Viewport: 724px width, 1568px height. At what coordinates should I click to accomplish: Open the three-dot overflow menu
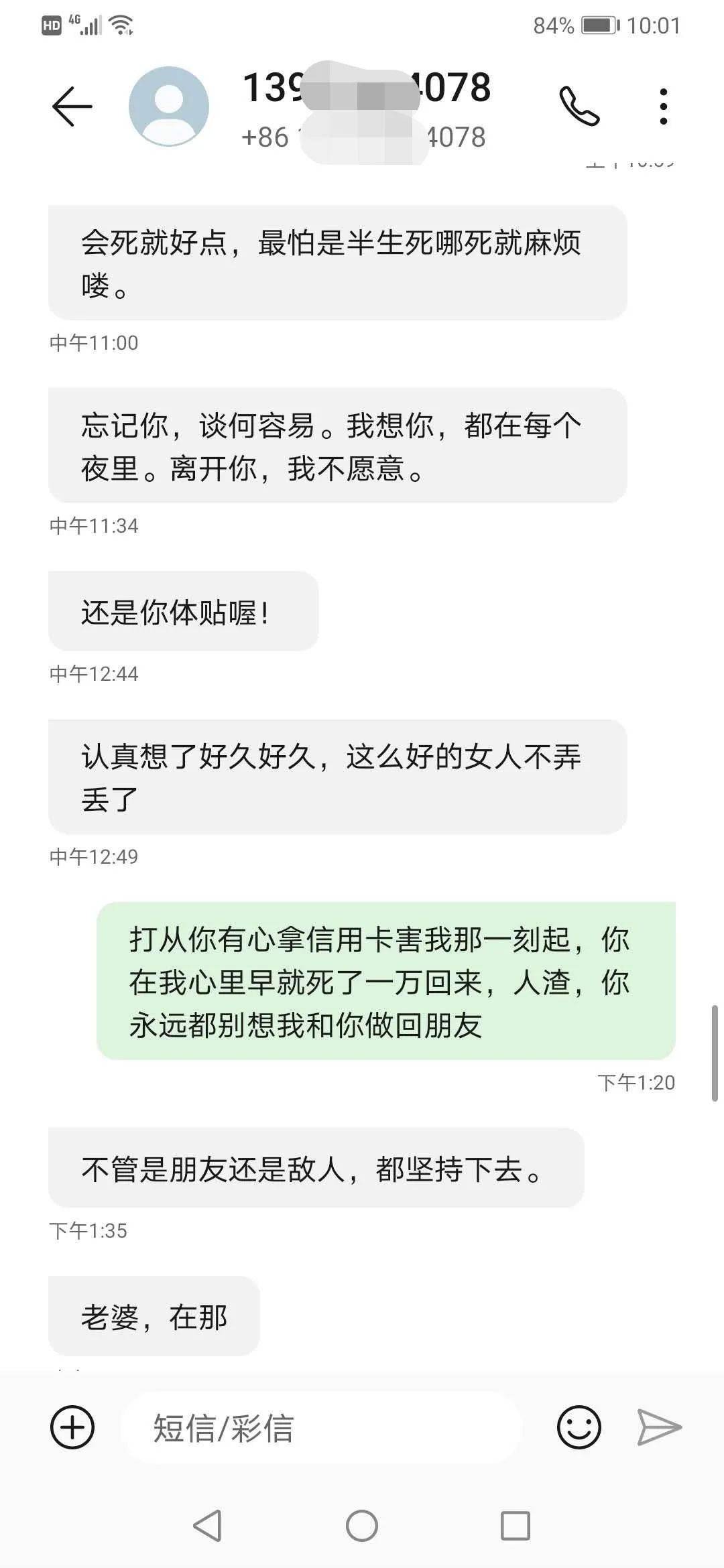[x=663, y=107]
